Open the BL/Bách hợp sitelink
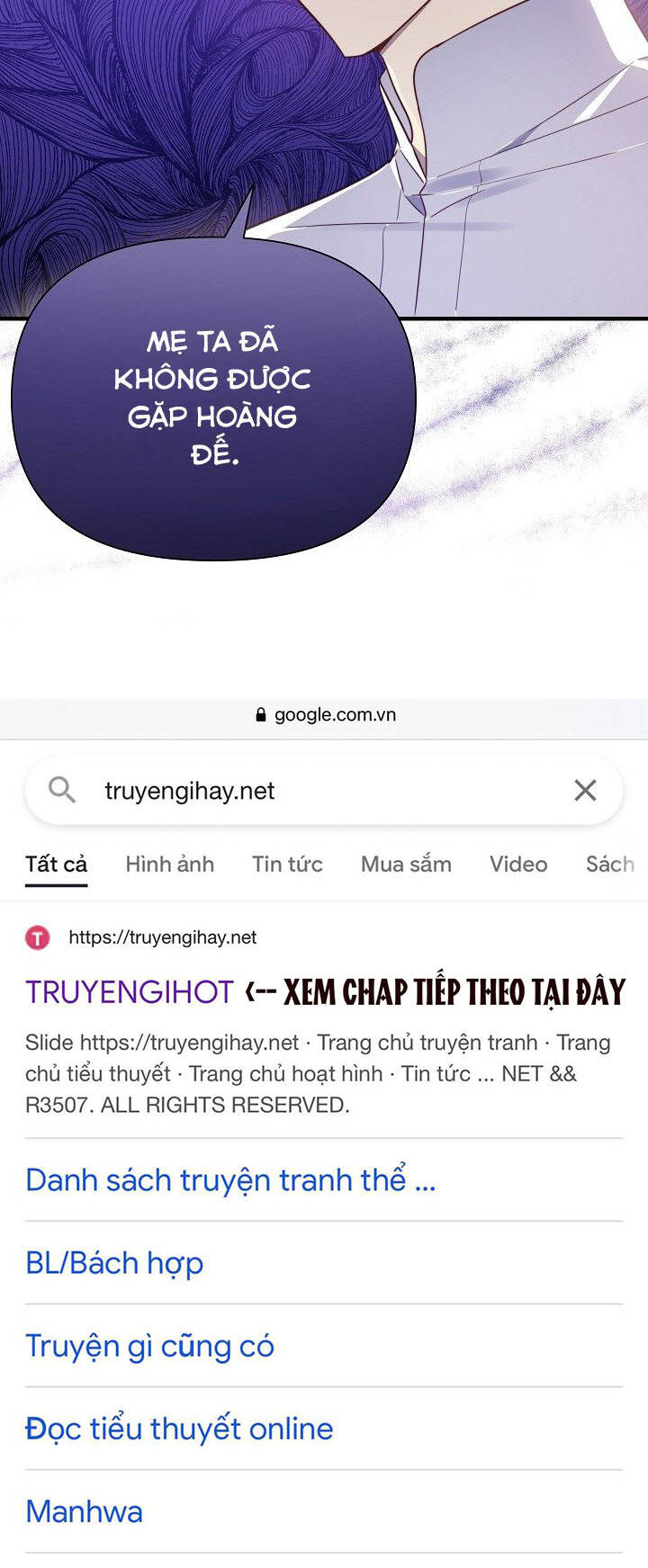The width and height of the screenshot is (648, 1568). tap(113, 1263)
